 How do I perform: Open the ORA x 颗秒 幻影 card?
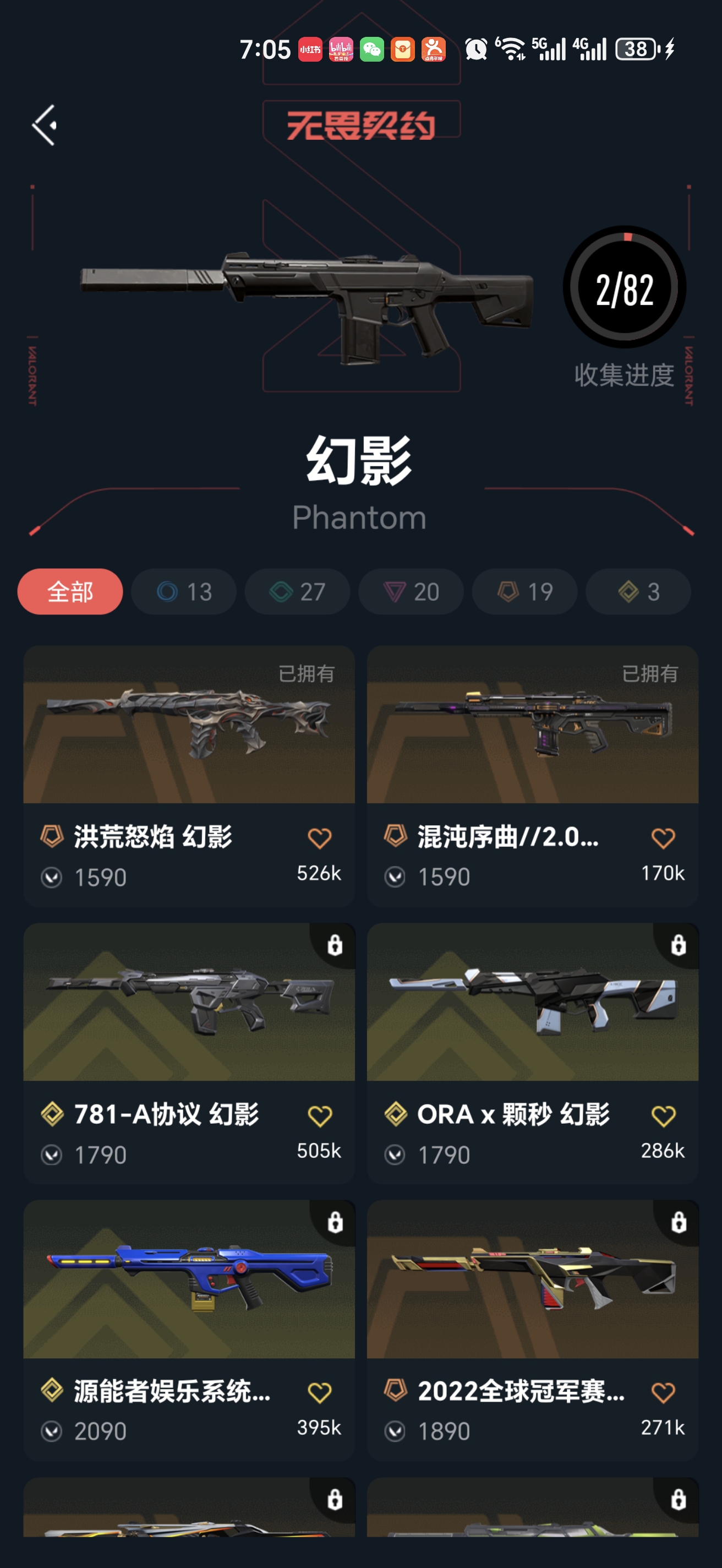click(x=533, y=1053)
